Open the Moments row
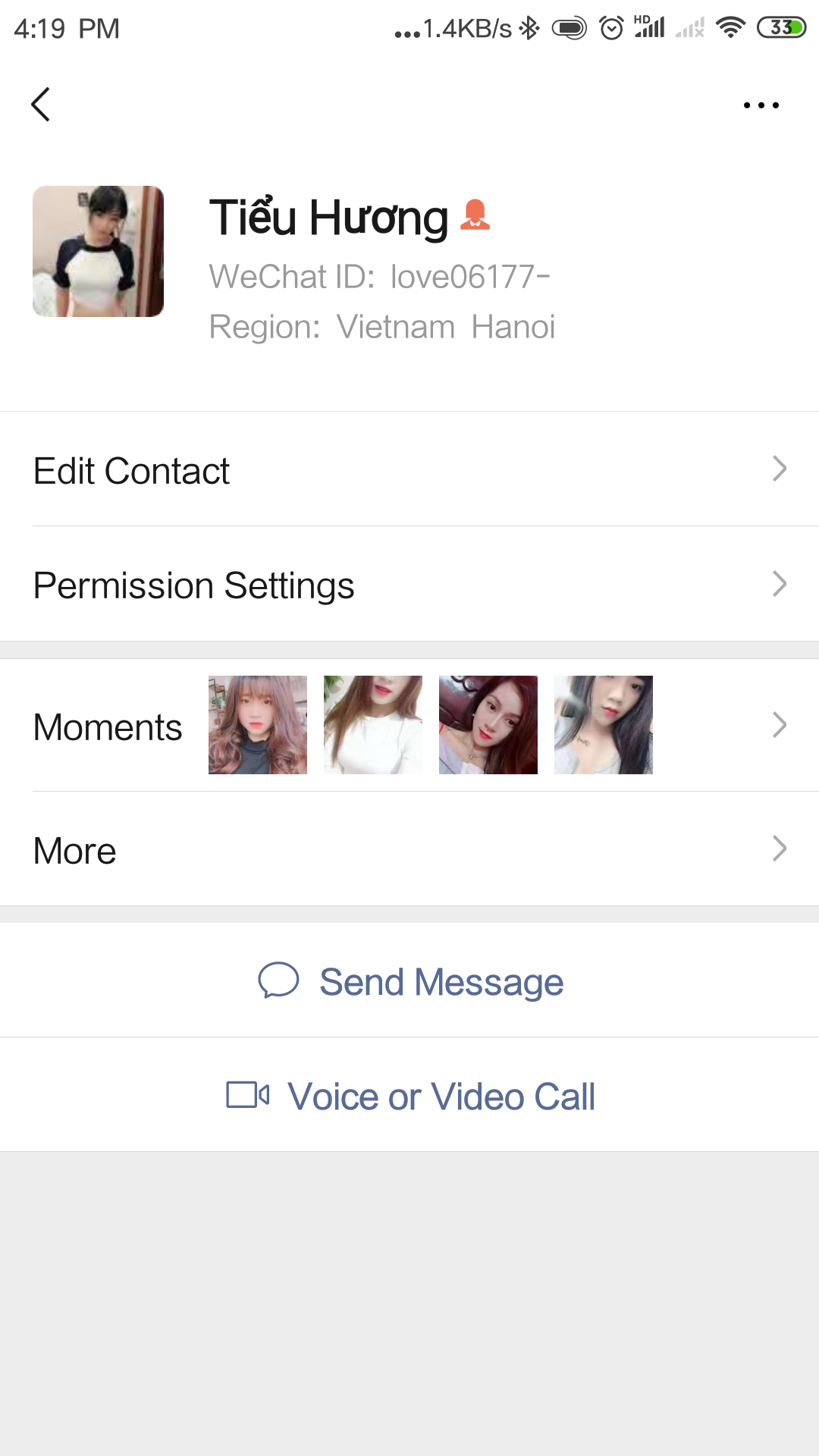 click(x=409, y=725)
